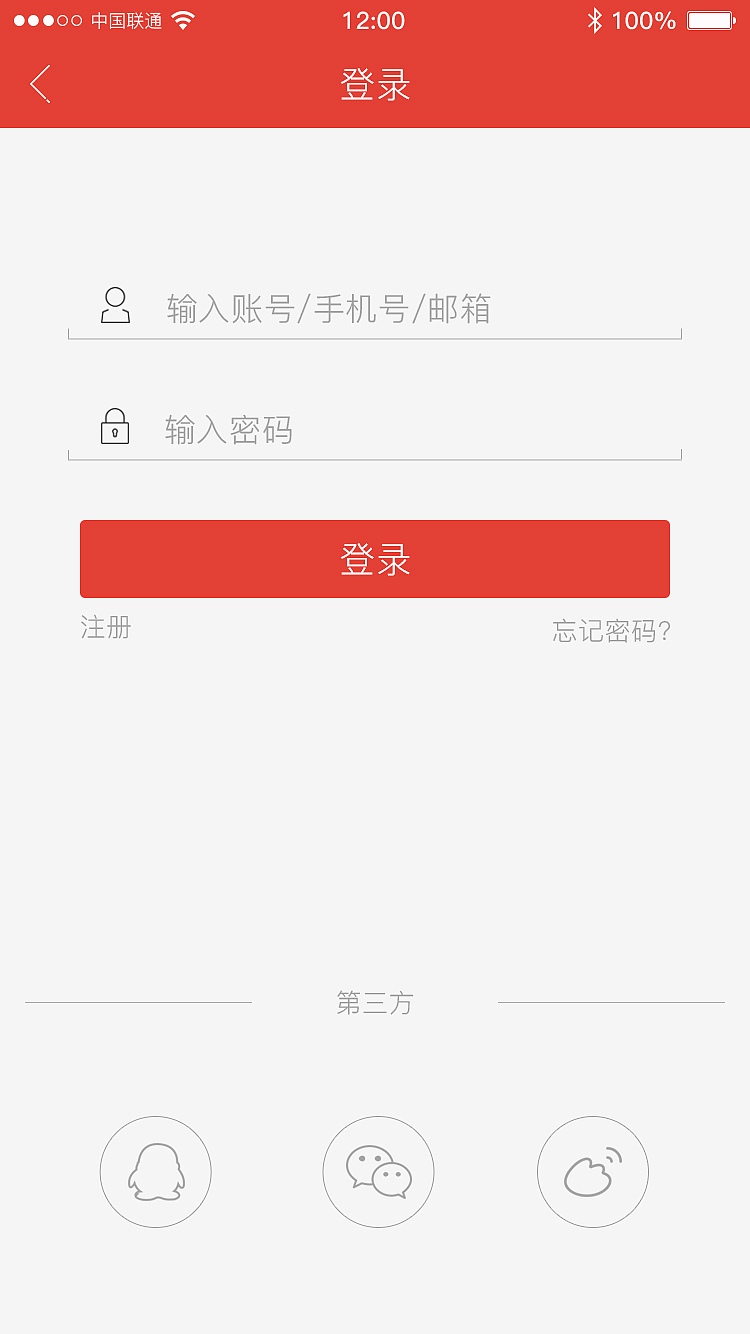The height and width of the screenshot is (1334, 750).
Task: Click the 100% battery percentage text
Action: pyautogui.click(x=646, y=20)
